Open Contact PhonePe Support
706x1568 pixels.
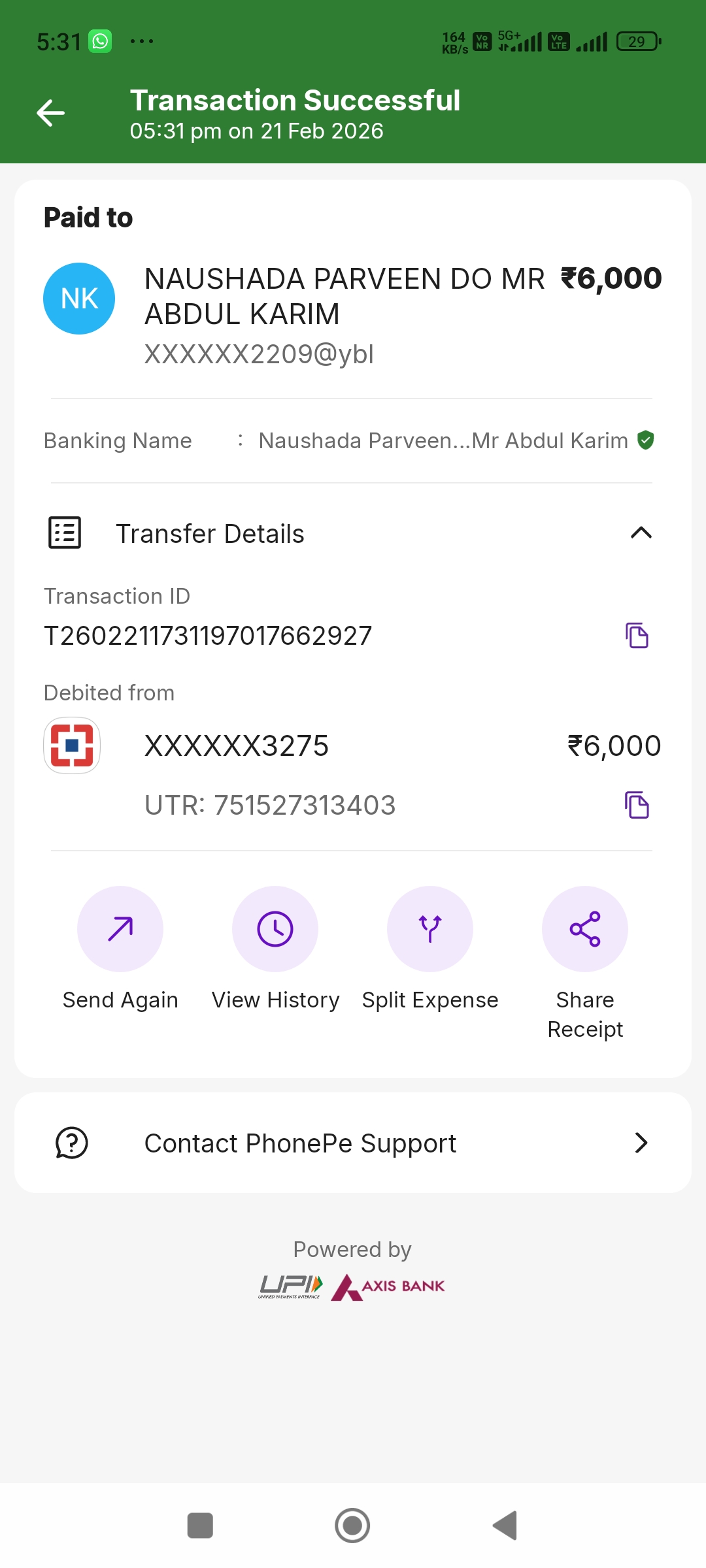(x=353, y=1143)
